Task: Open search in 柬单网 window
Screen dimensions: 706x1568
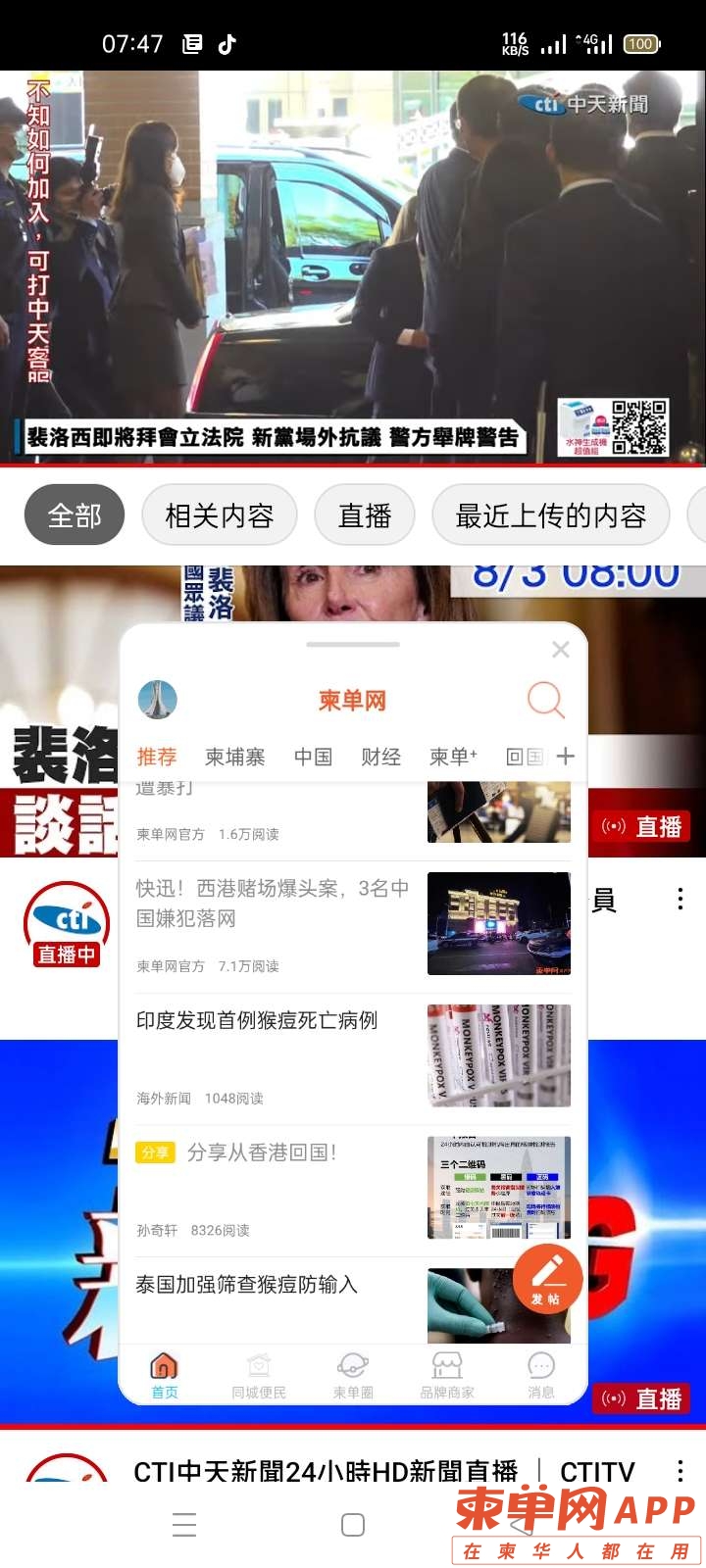Action: (x=545, y=700)
